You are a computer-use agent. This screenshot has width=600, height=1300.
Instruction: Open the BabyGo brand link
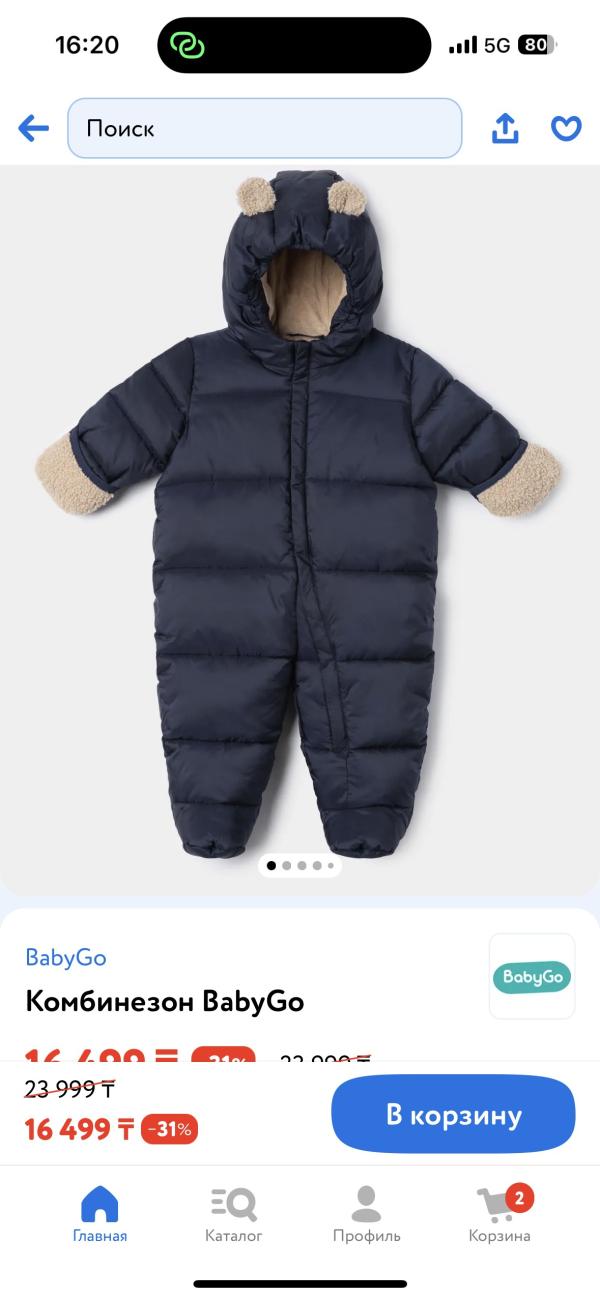(x=66, y=957)
